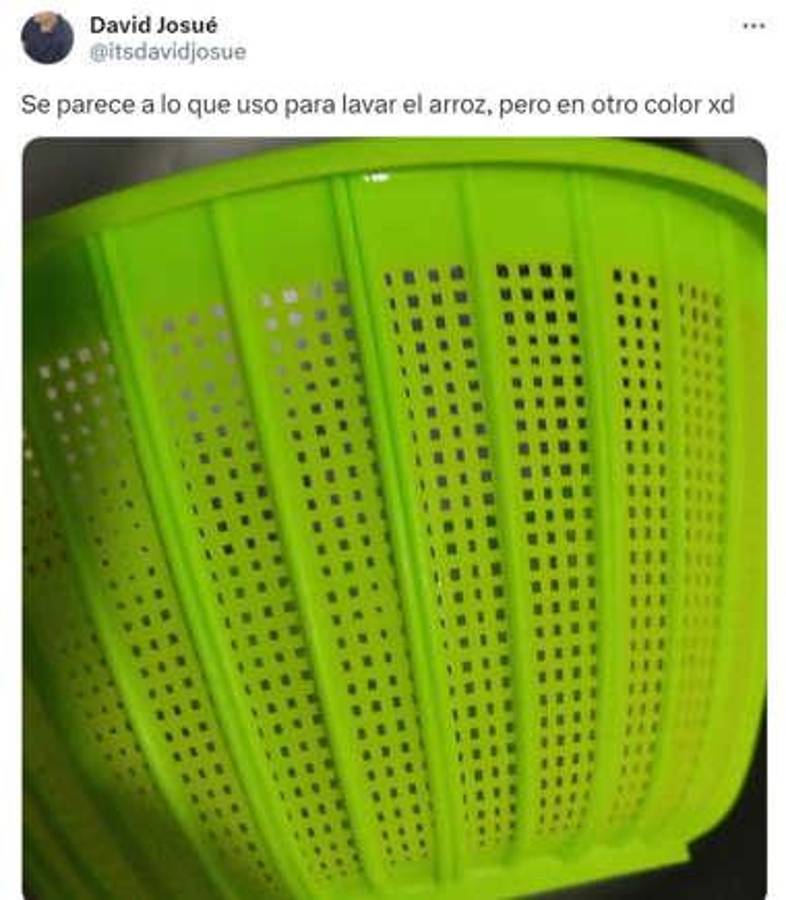Open David Josué's profile picture

pos(47,38)
